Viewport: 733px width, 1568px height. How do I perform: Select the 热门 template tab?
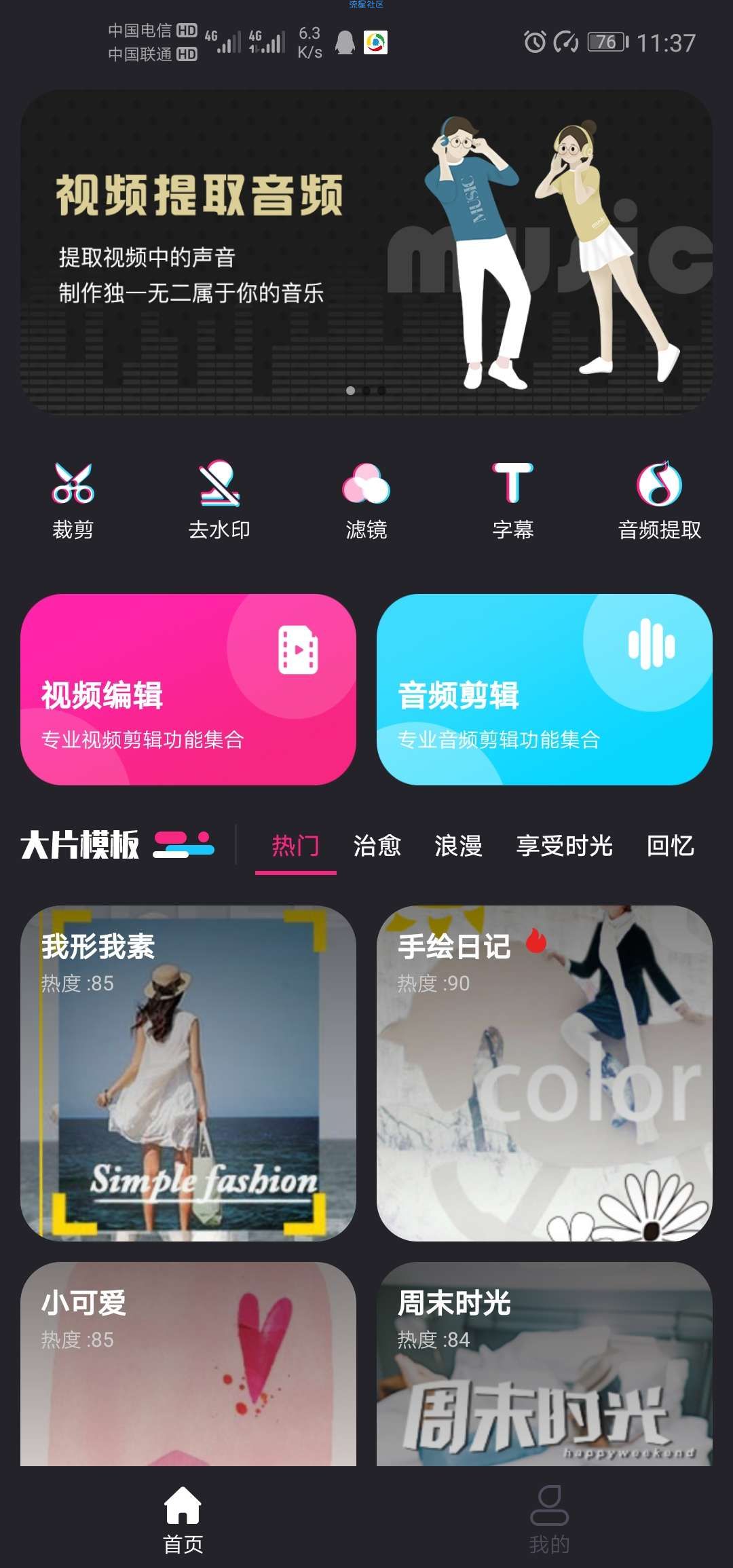point(295,846)
